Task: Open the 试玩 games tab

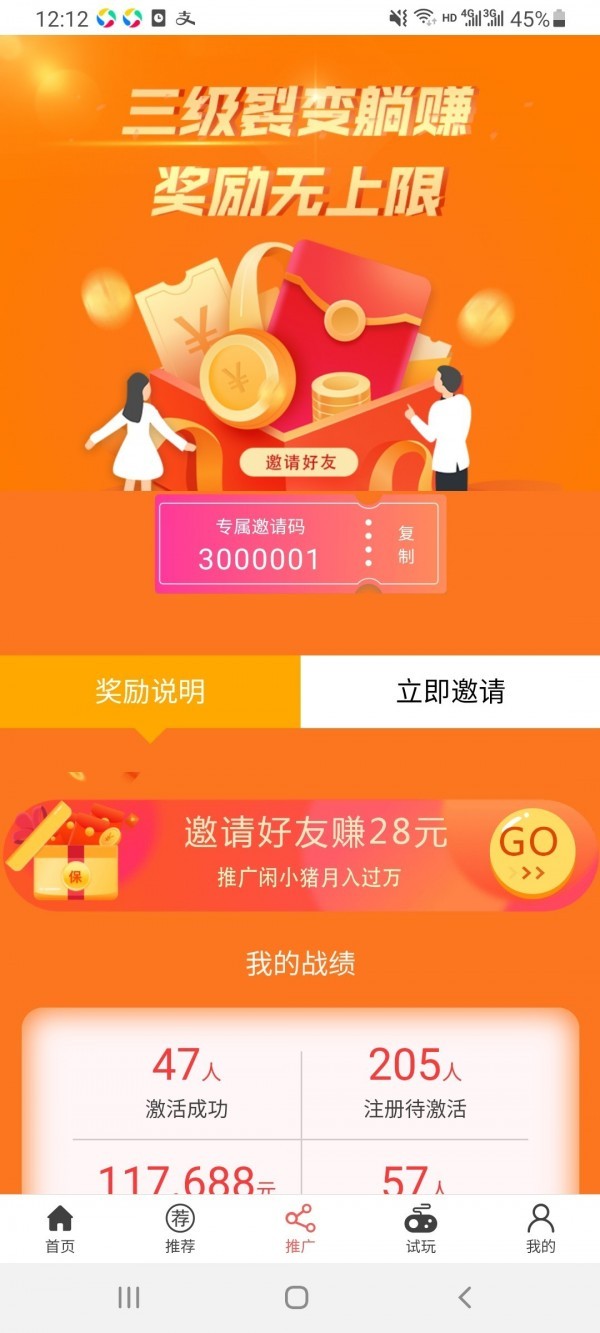Action: pos(420,1229)
